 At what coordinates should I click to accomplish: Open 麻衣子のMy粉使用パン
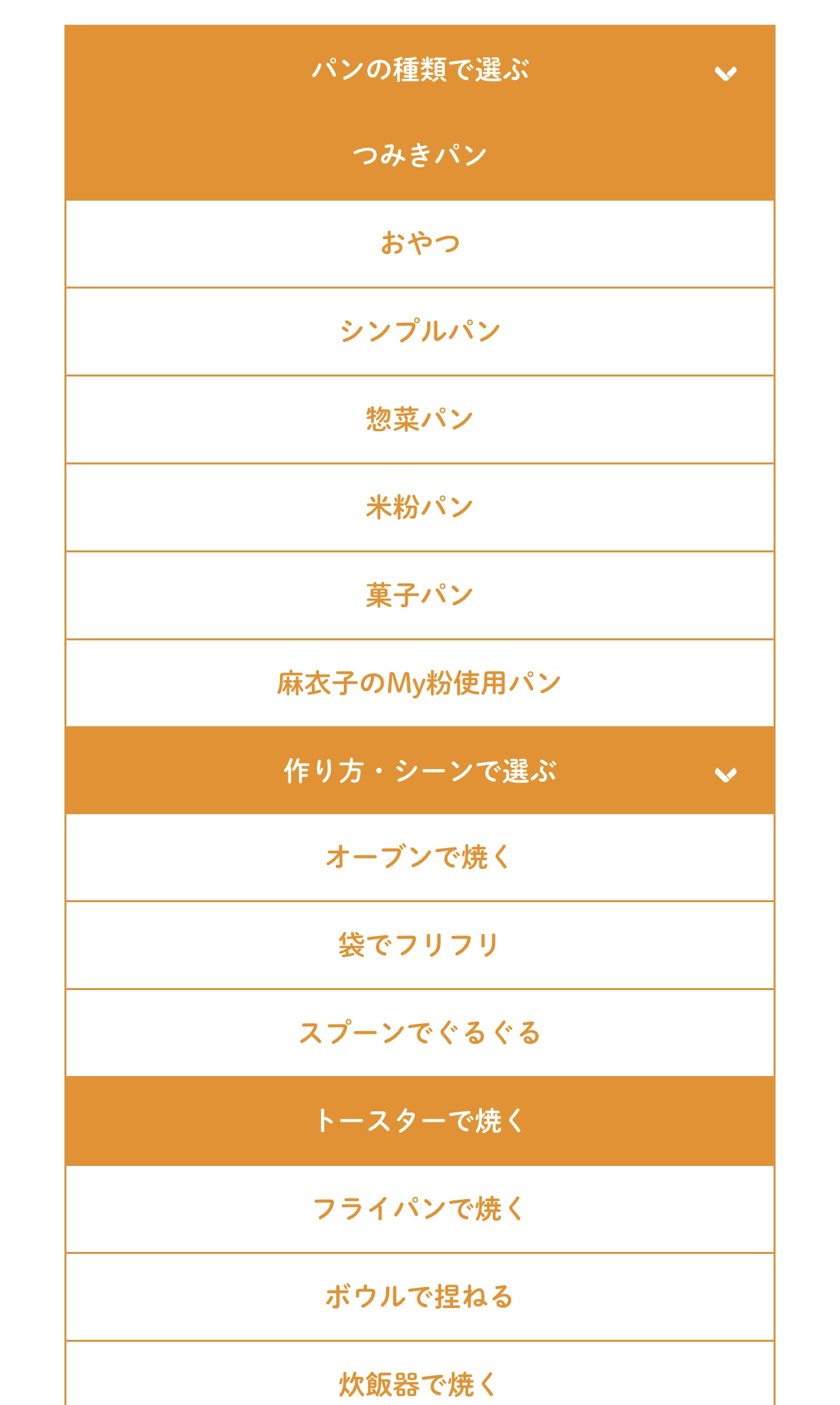pyautogui.click(x=420, y=683)
